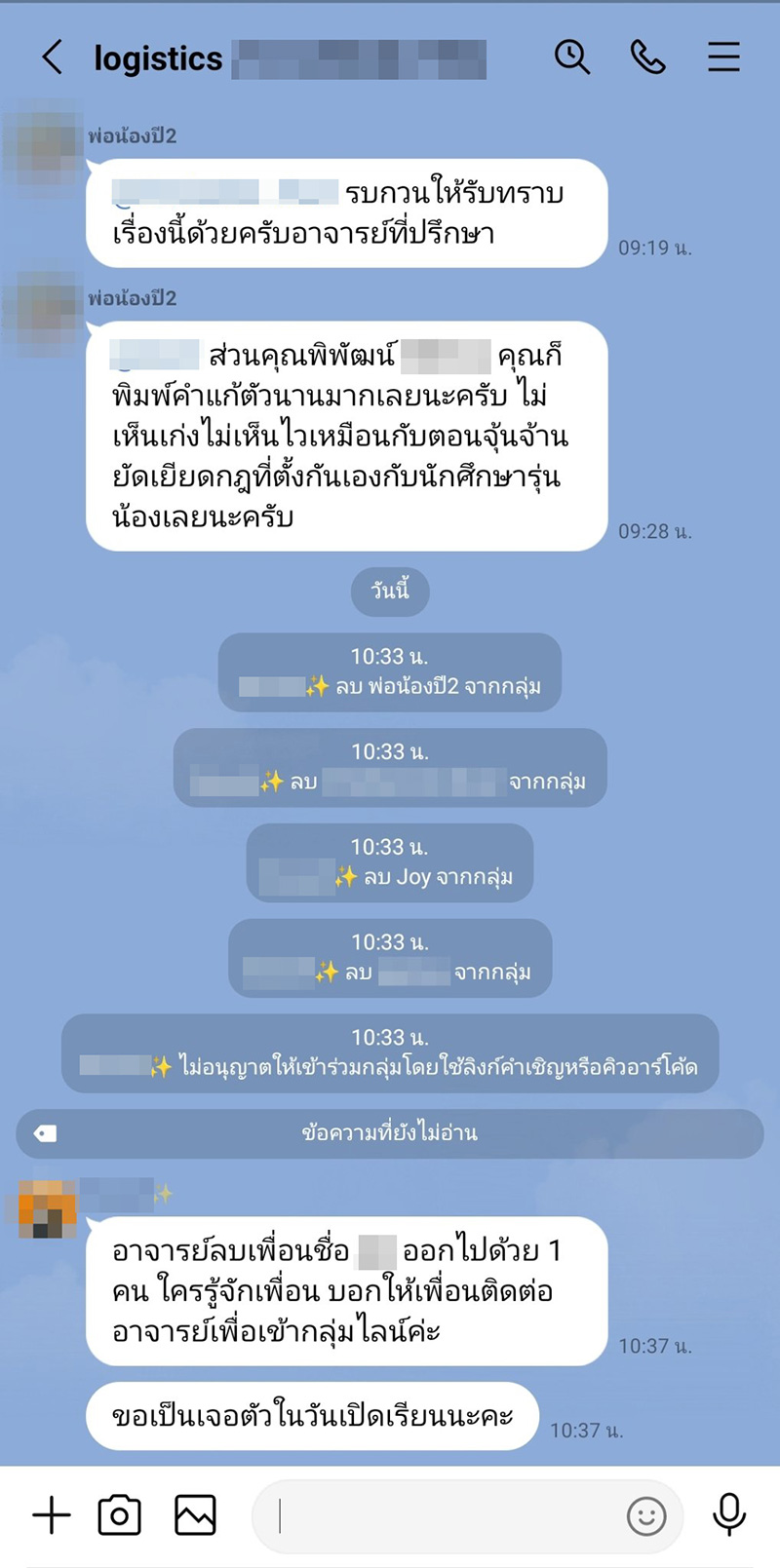Open the photo gallery picker
Viewport: 780px width, 1568px height.
click(194, 1514)
